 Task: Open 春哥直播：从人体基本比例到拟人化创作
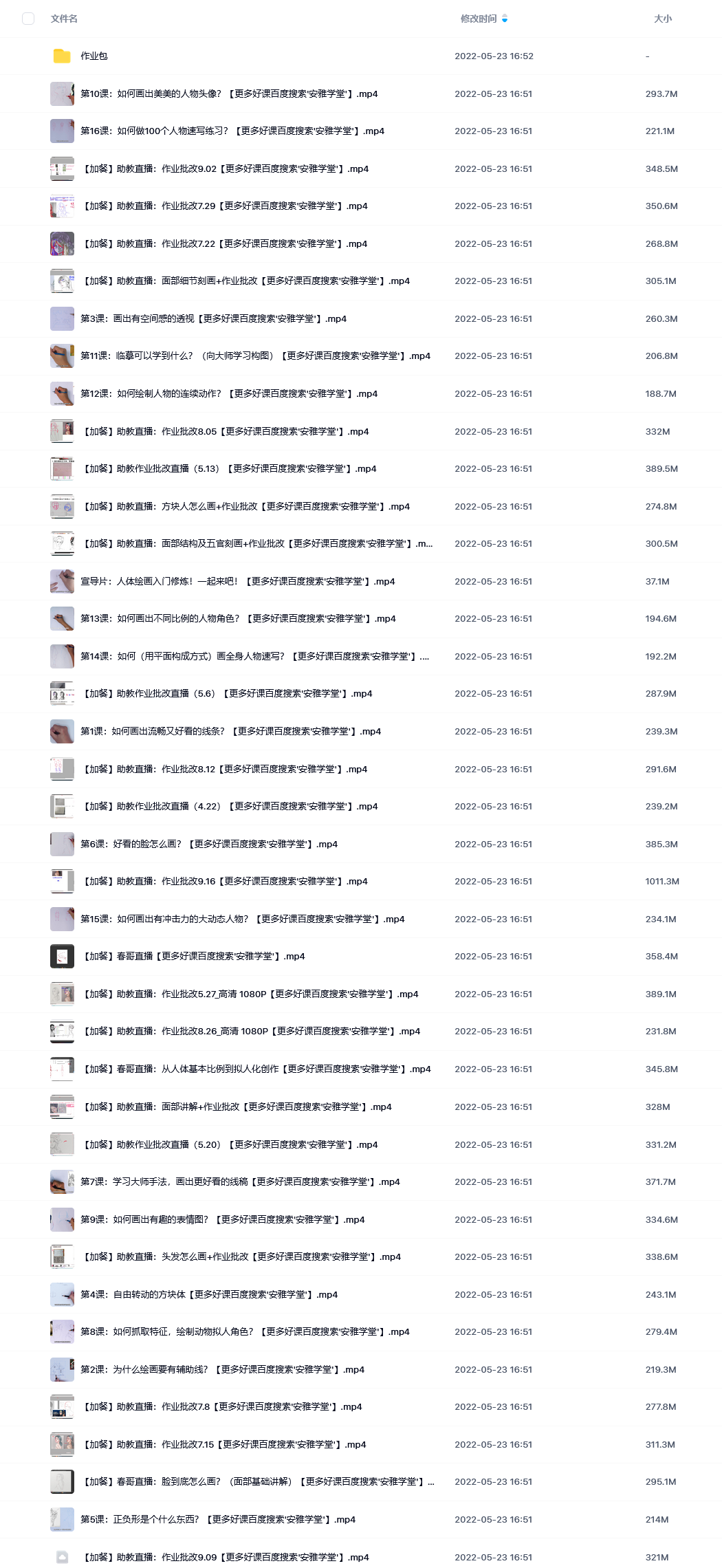pos(256,1069)
